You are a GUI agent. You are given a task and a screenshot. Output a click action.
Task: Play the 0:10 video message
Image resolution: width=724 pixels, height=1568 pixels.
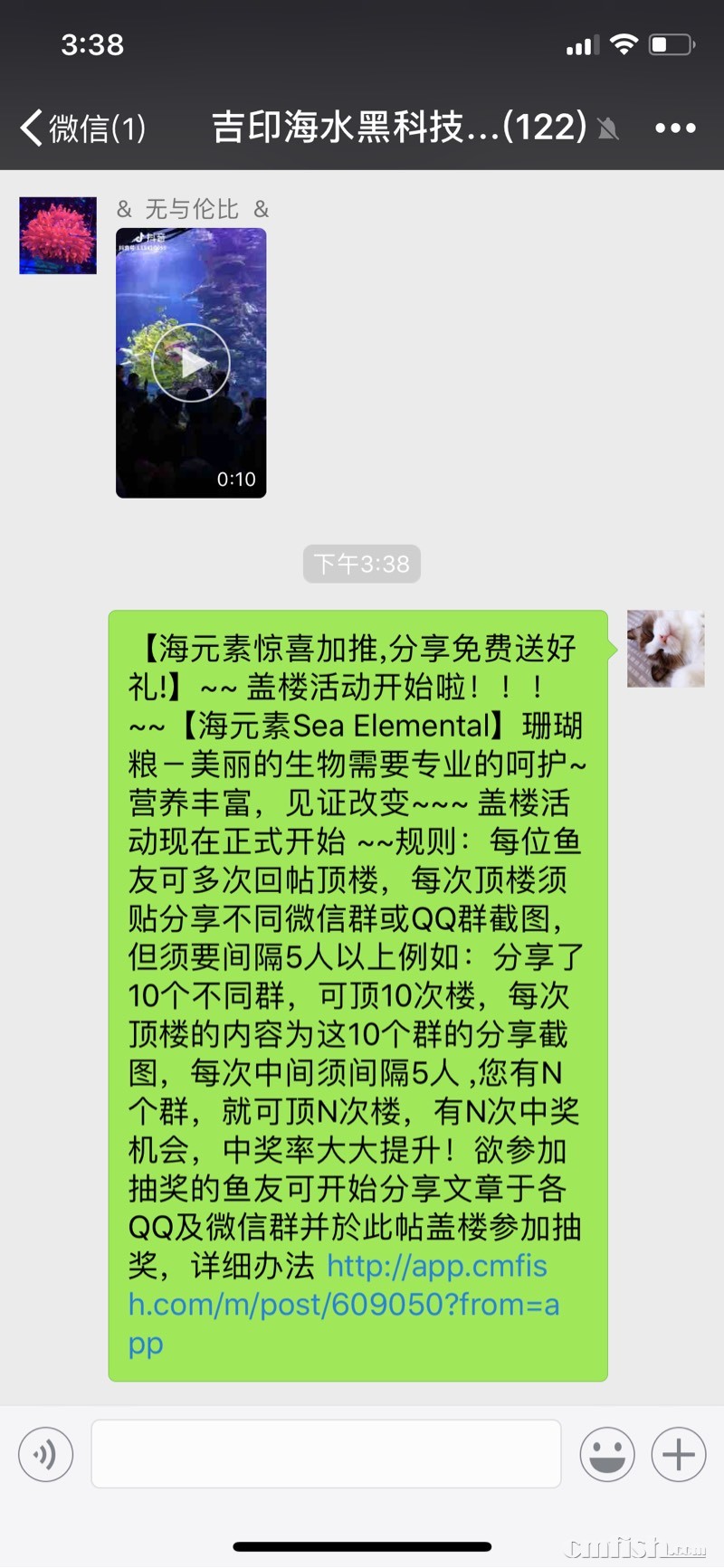[191, 363]
